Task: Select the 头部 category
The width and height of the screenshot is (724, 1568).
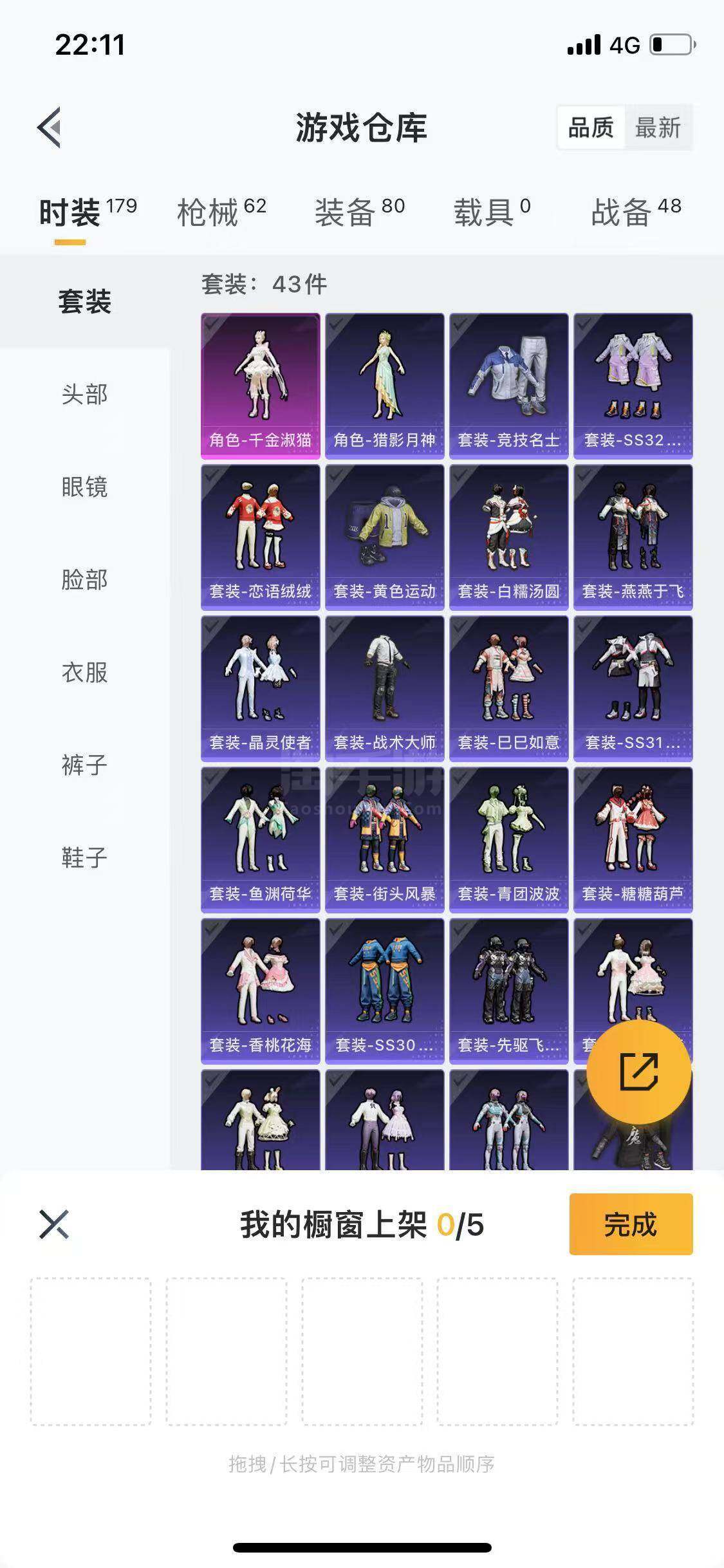Action: pos(84,395)
